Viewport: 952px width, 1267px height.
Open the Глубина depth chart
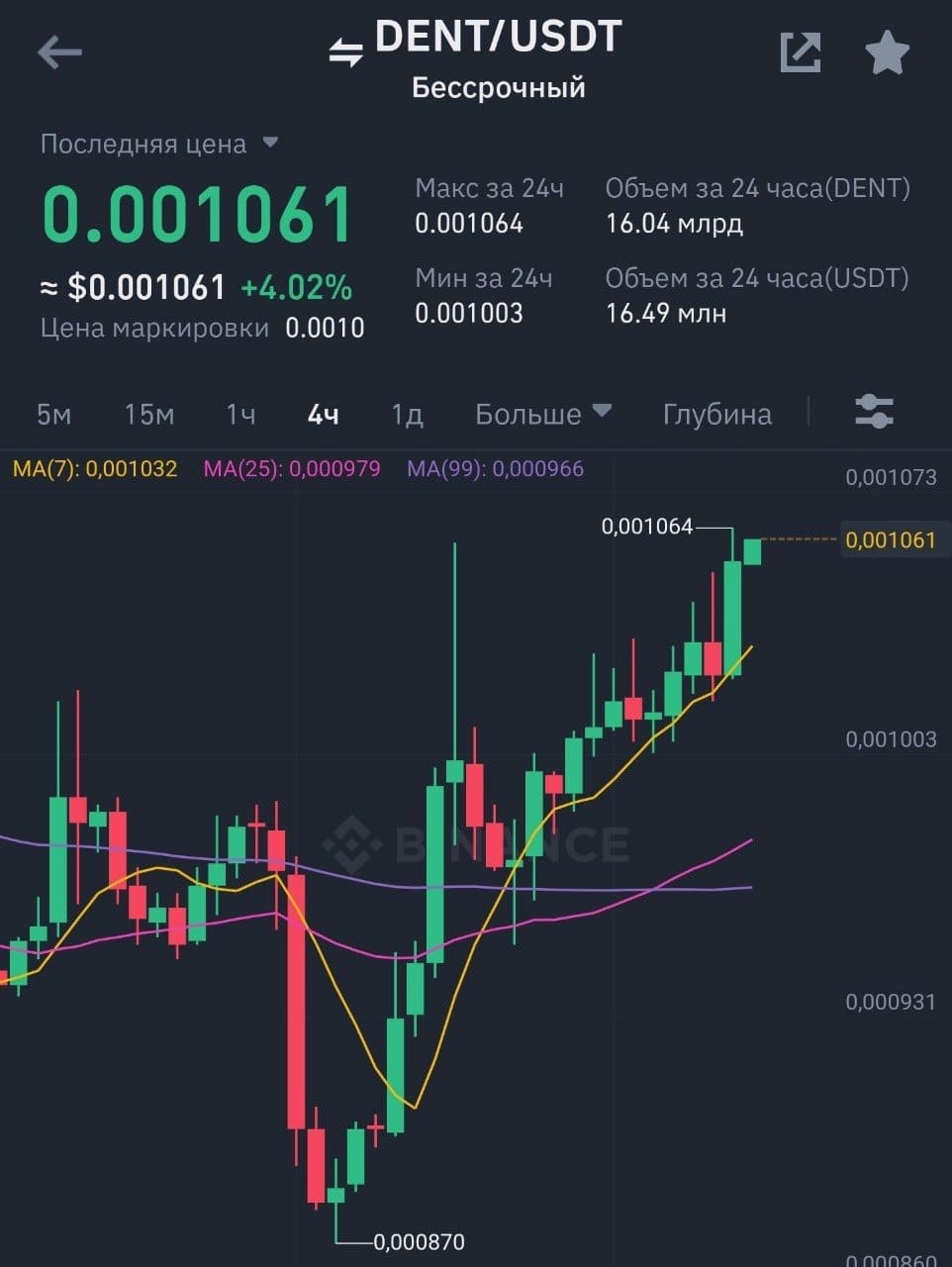pyautogui.click(x=717, y=414)
